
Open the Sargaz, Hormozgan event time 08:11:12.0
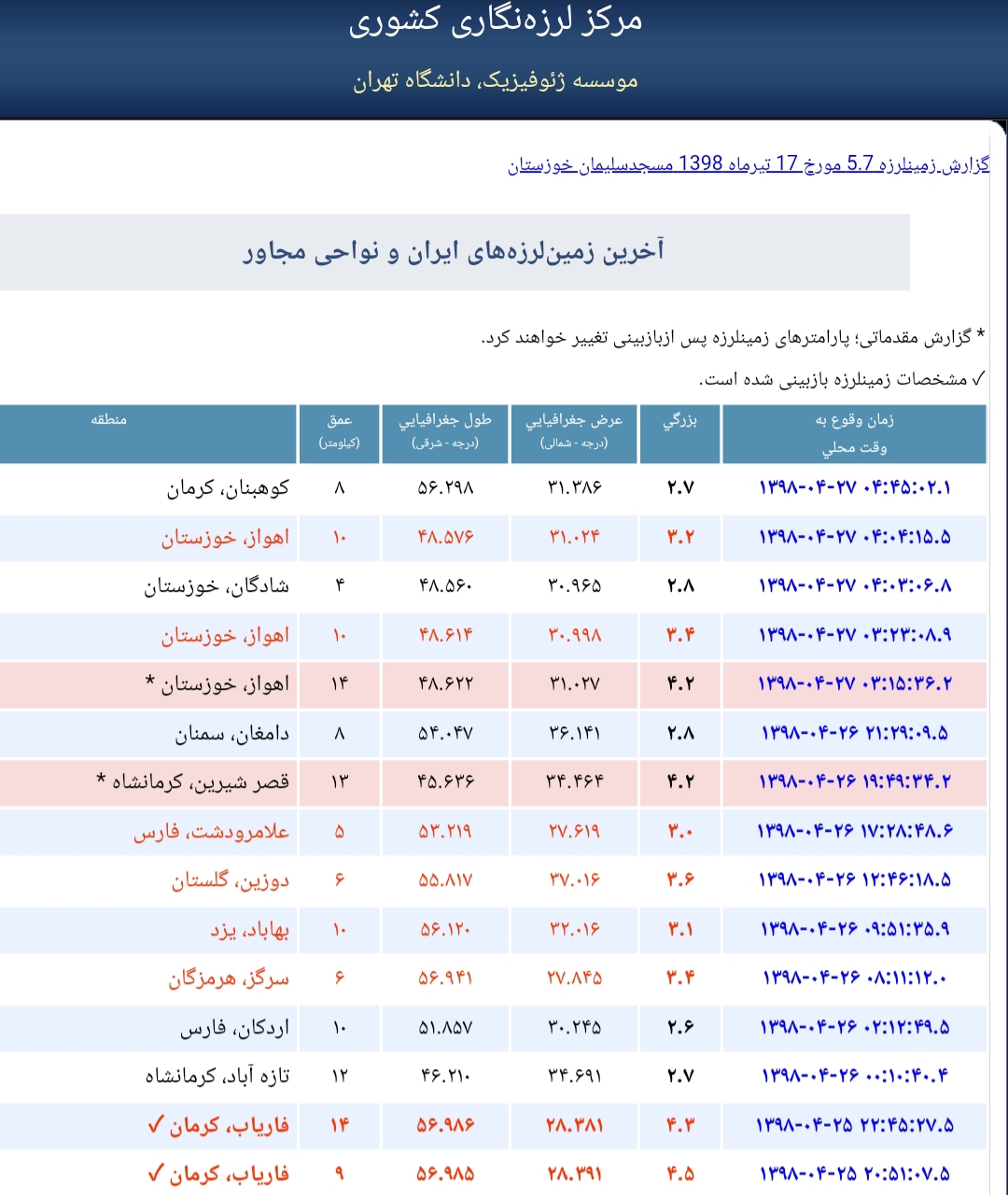(855, 977)
